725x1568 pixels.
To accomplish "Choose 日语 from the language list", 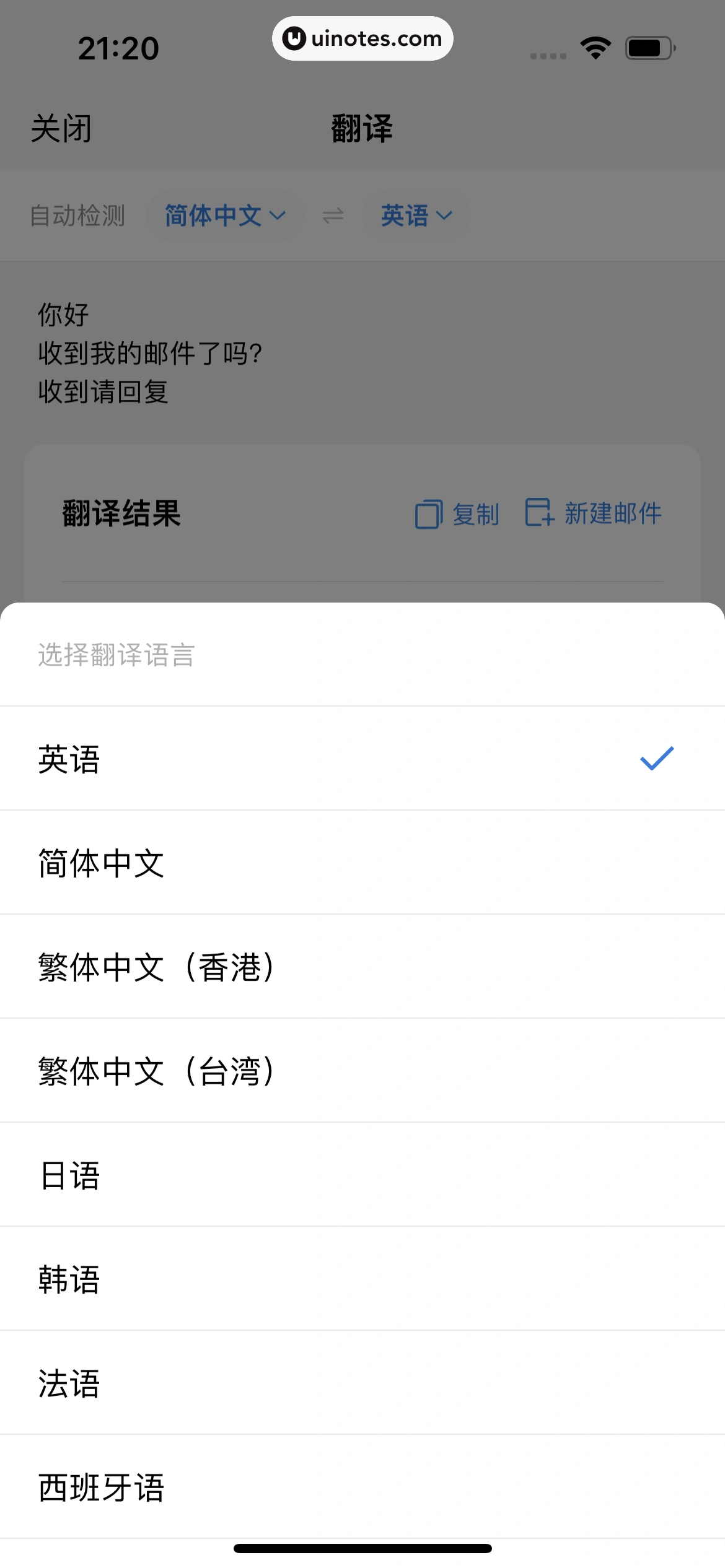I will tap(70, 1174).
